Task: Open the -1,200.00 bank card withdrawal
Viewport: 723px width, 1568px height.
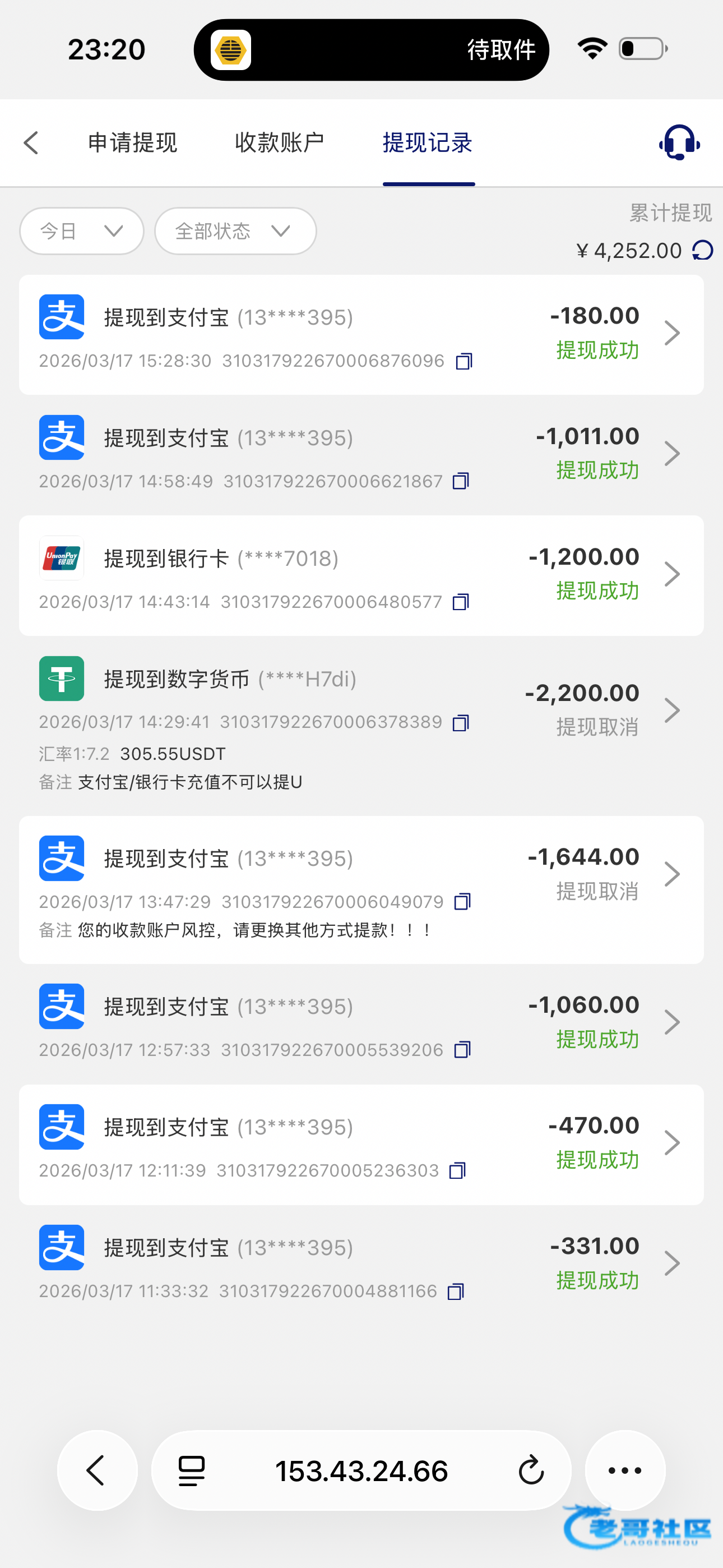Action: [x=361, y=576]
